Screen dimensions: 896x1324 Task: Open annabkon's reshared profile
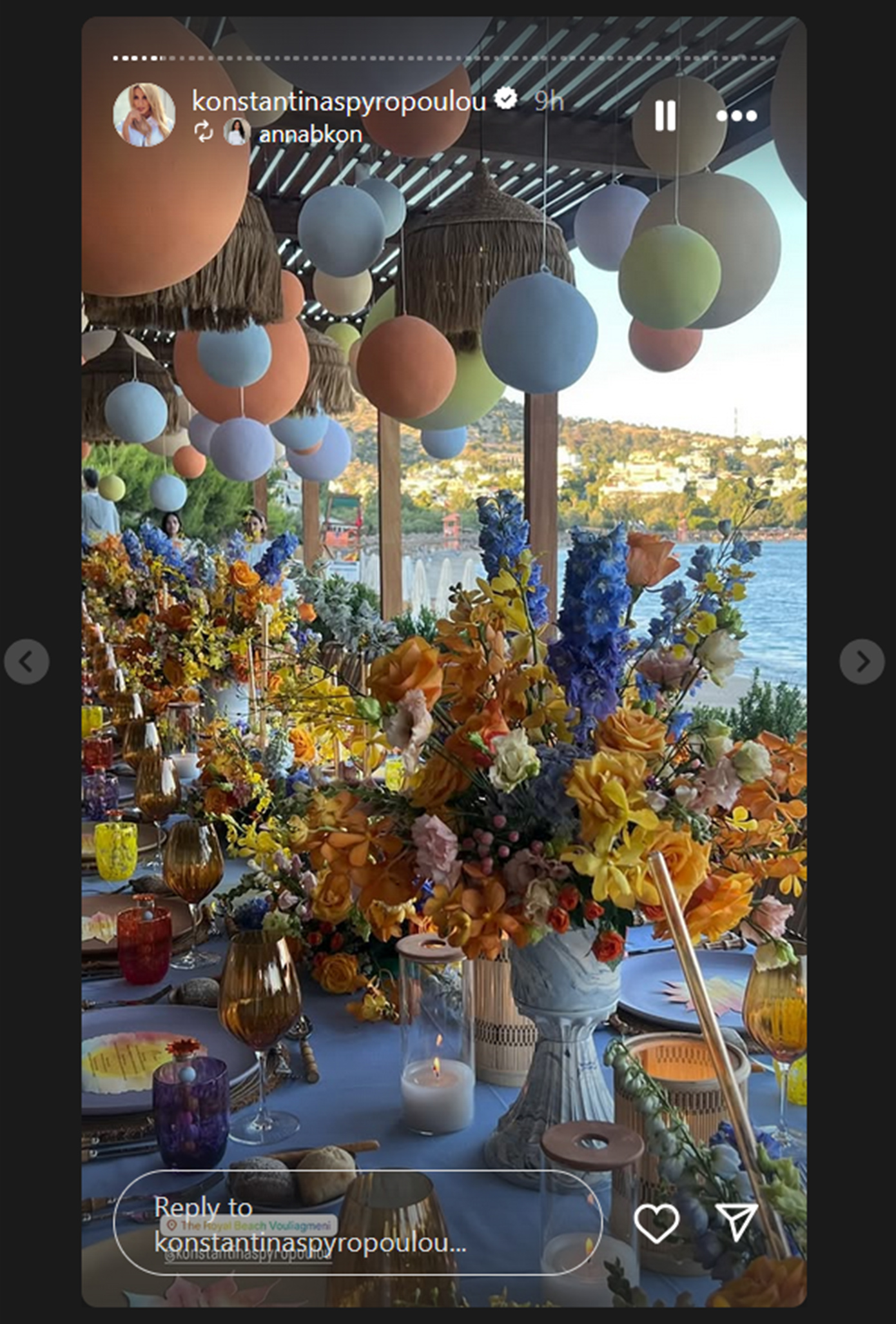point(309,134)
